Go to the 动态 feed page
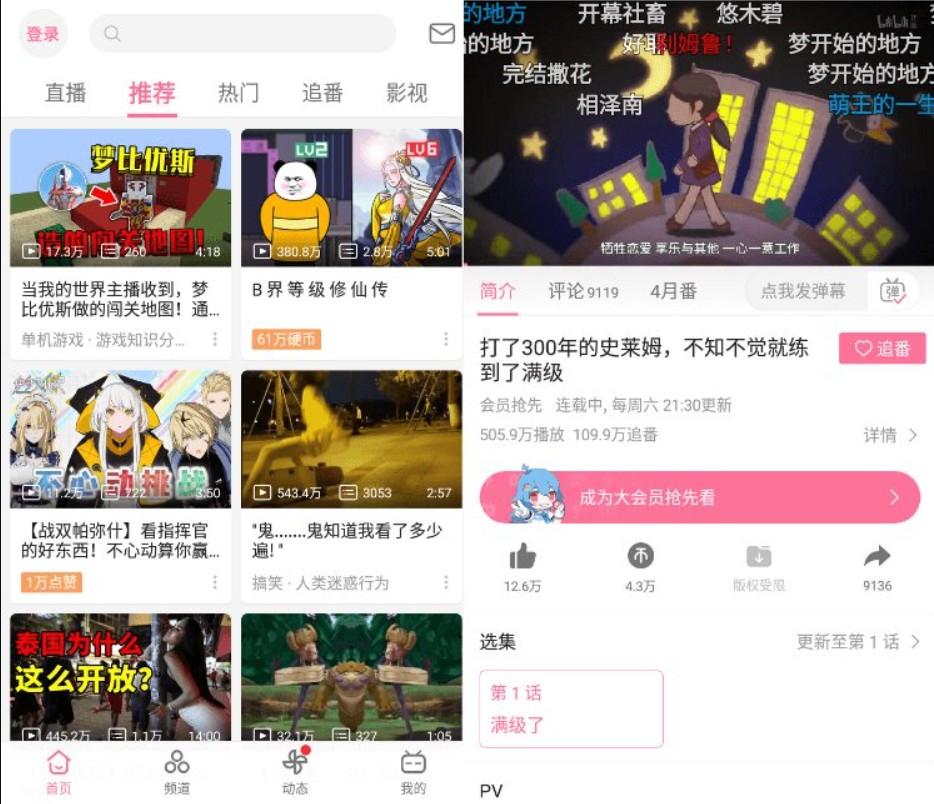The height and width of the screenshot is (804, 934). (x=295, y=771)
